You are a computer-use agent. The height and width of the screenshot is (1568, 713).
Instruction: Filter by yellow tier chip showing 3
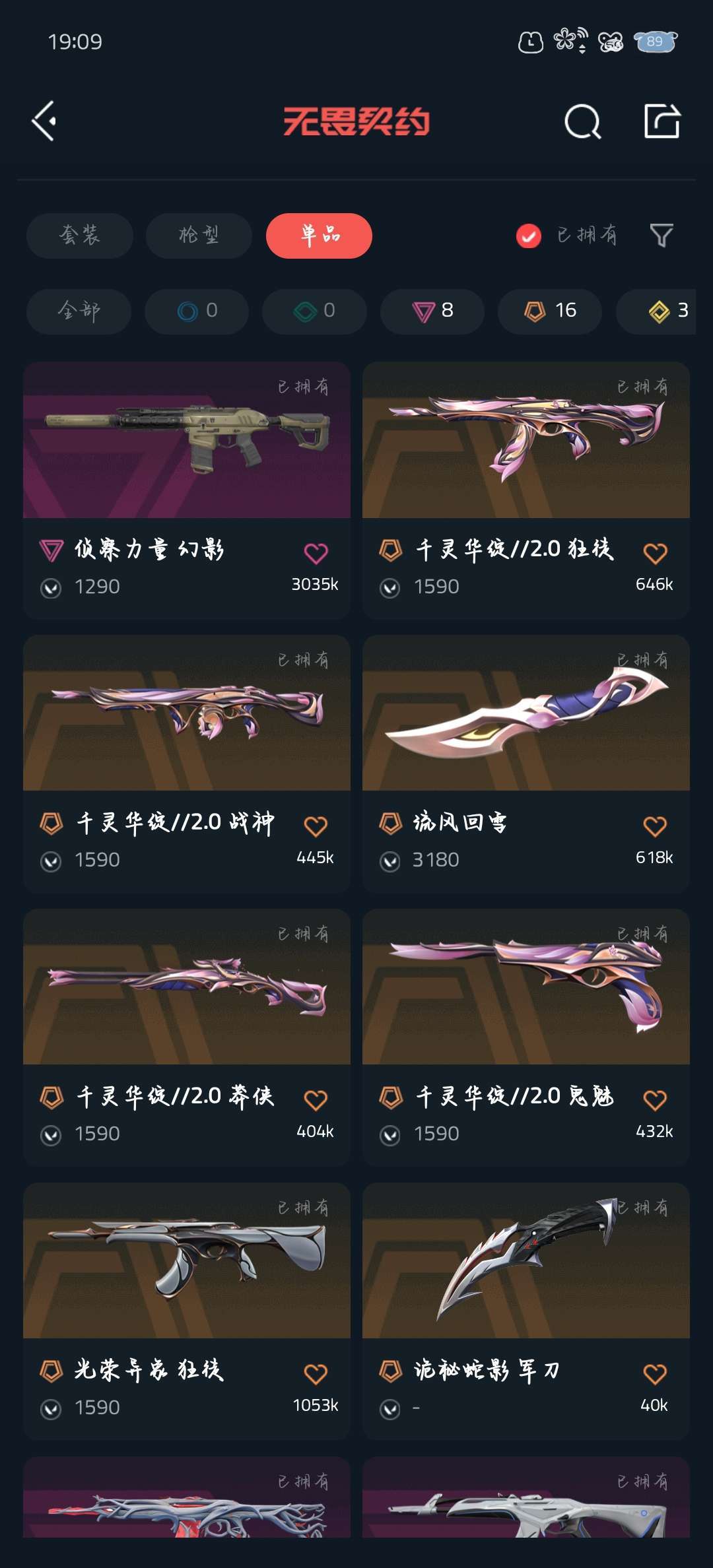(656, 311)
